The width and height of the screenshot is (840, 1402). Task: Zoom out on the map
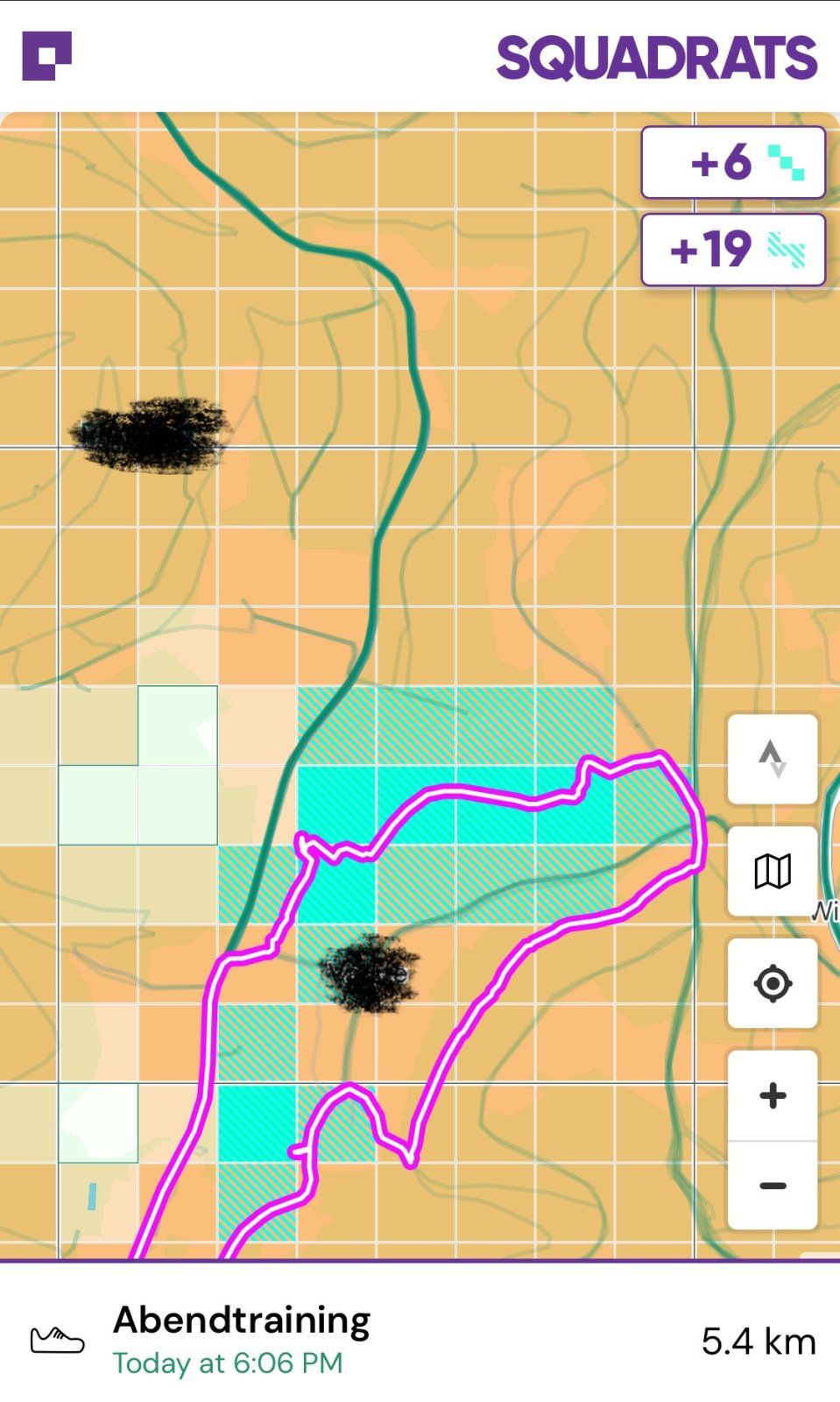click(x=772, y=1186)
